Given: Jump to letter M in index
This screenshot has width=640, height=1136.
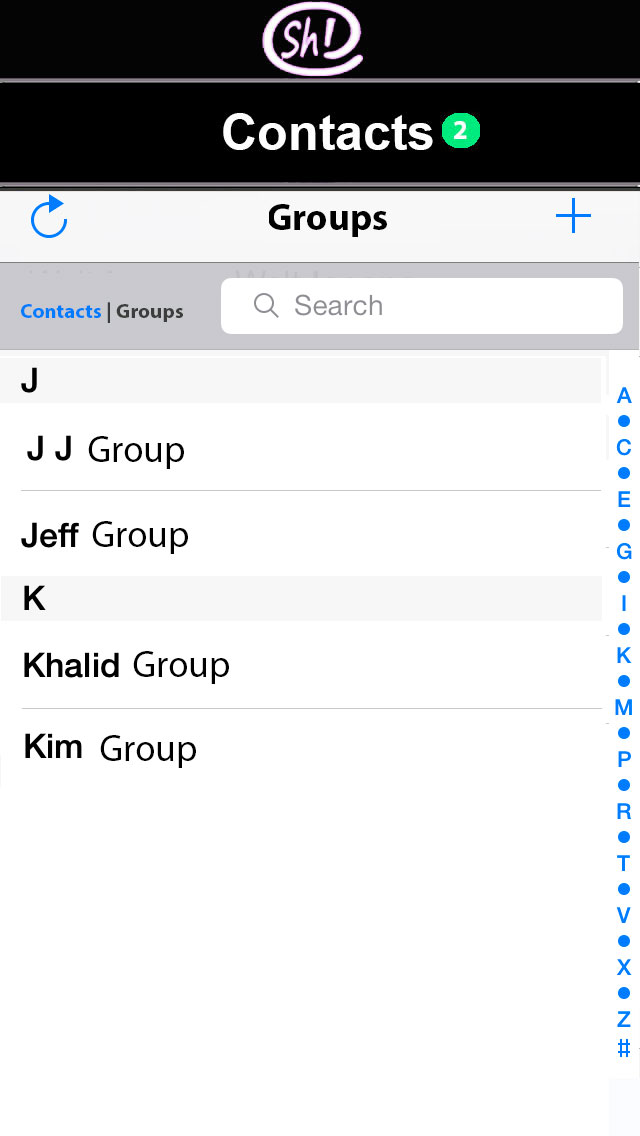Looking at the screenshot, I should (623, 707).
